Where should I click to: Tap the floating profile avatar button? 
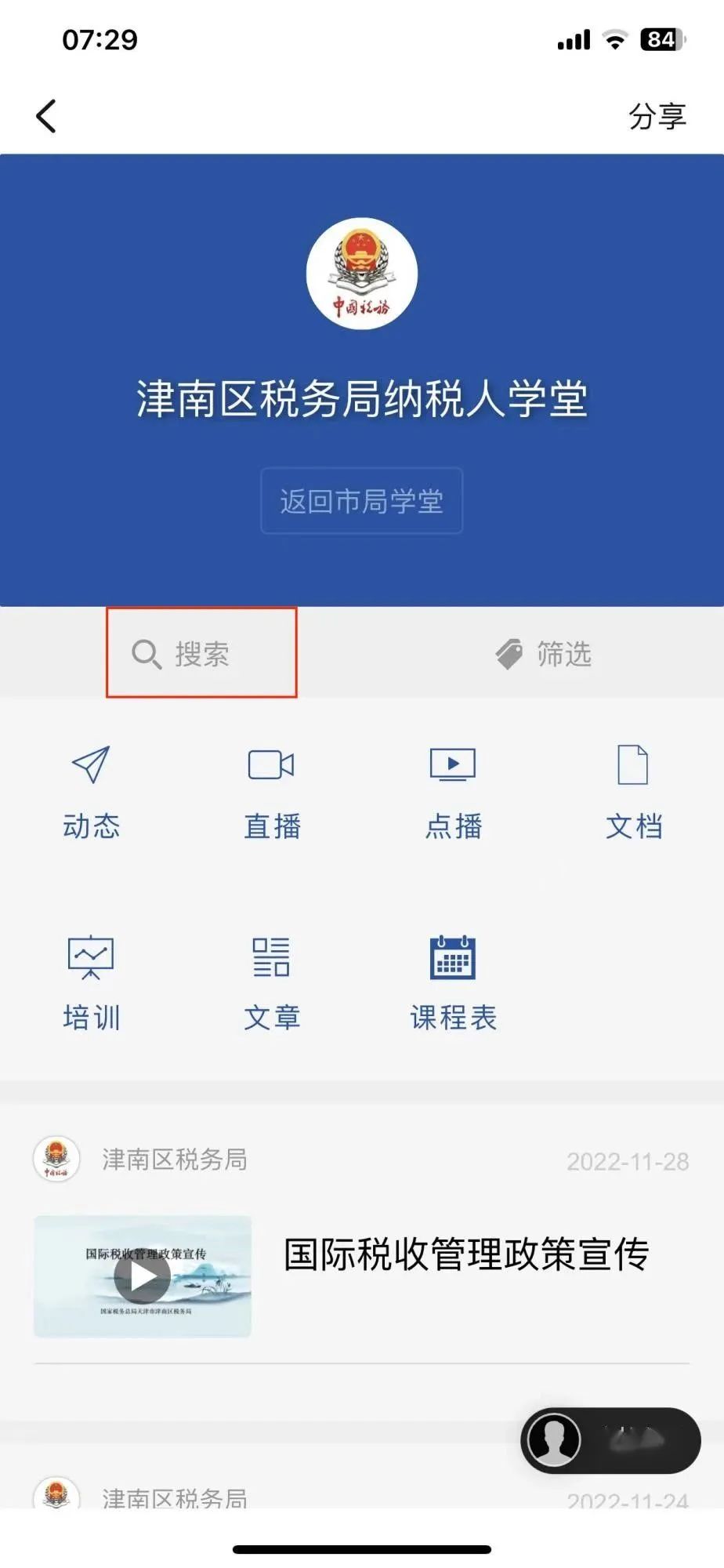(554, 1439)
